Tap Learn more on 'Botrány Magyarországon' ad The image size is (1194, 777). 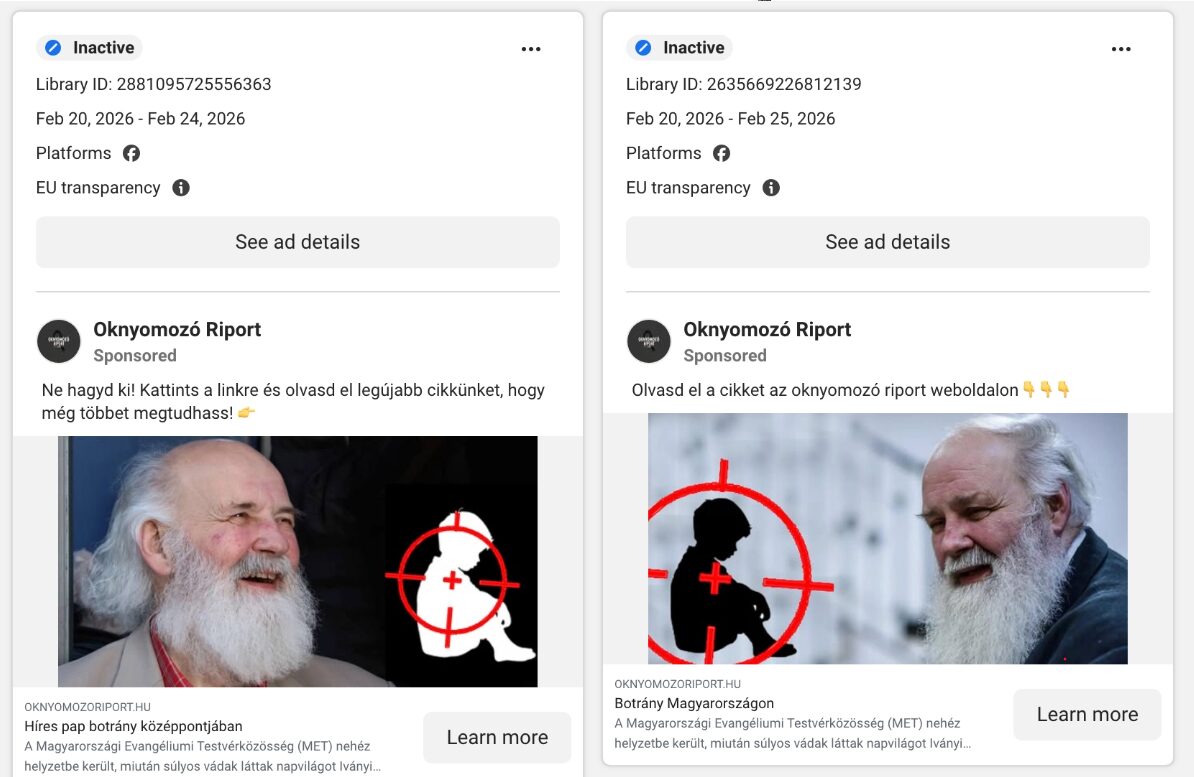[1086, 714]
